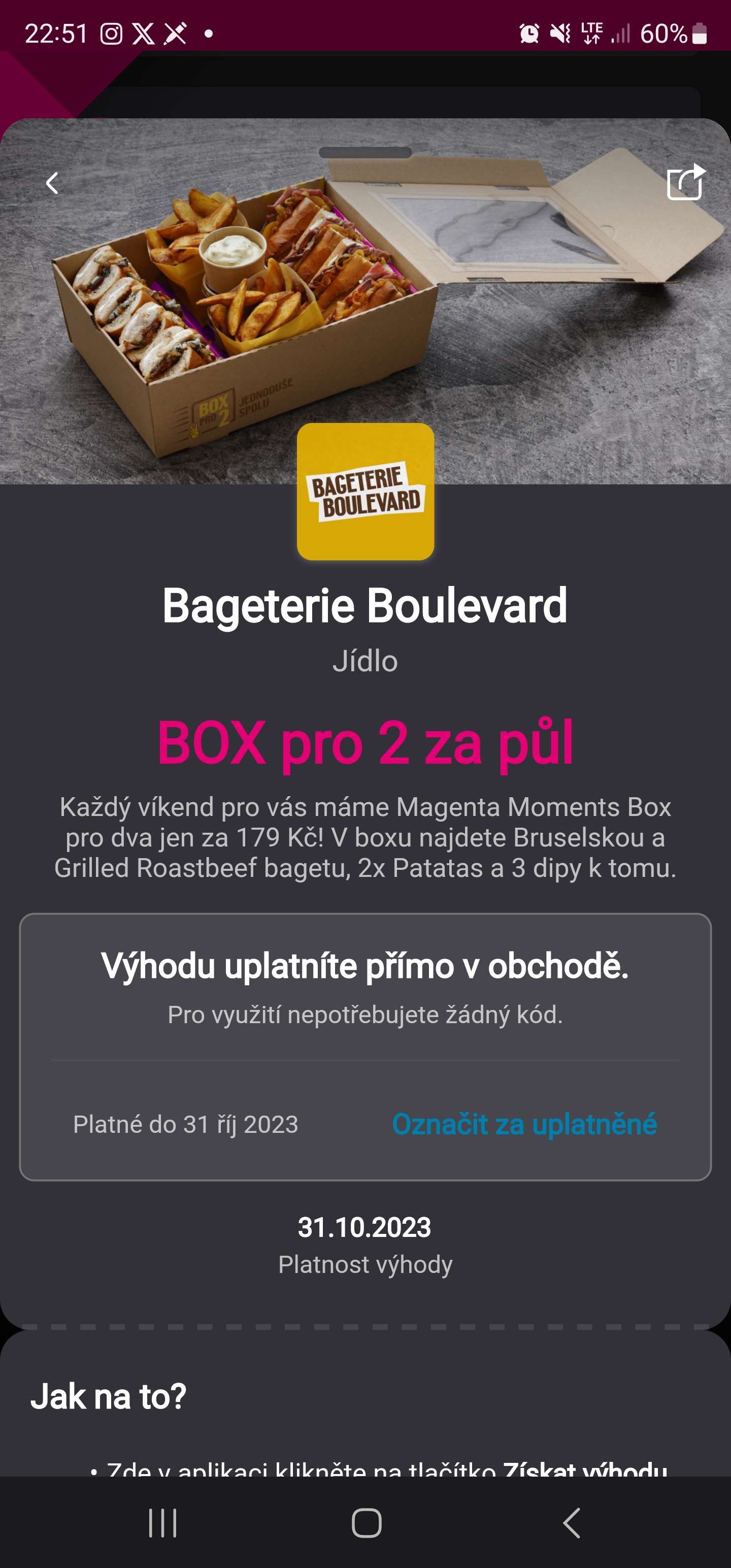Go back using the top-left arrow
The image size is (731, 1568).
[x=53, y=183]
